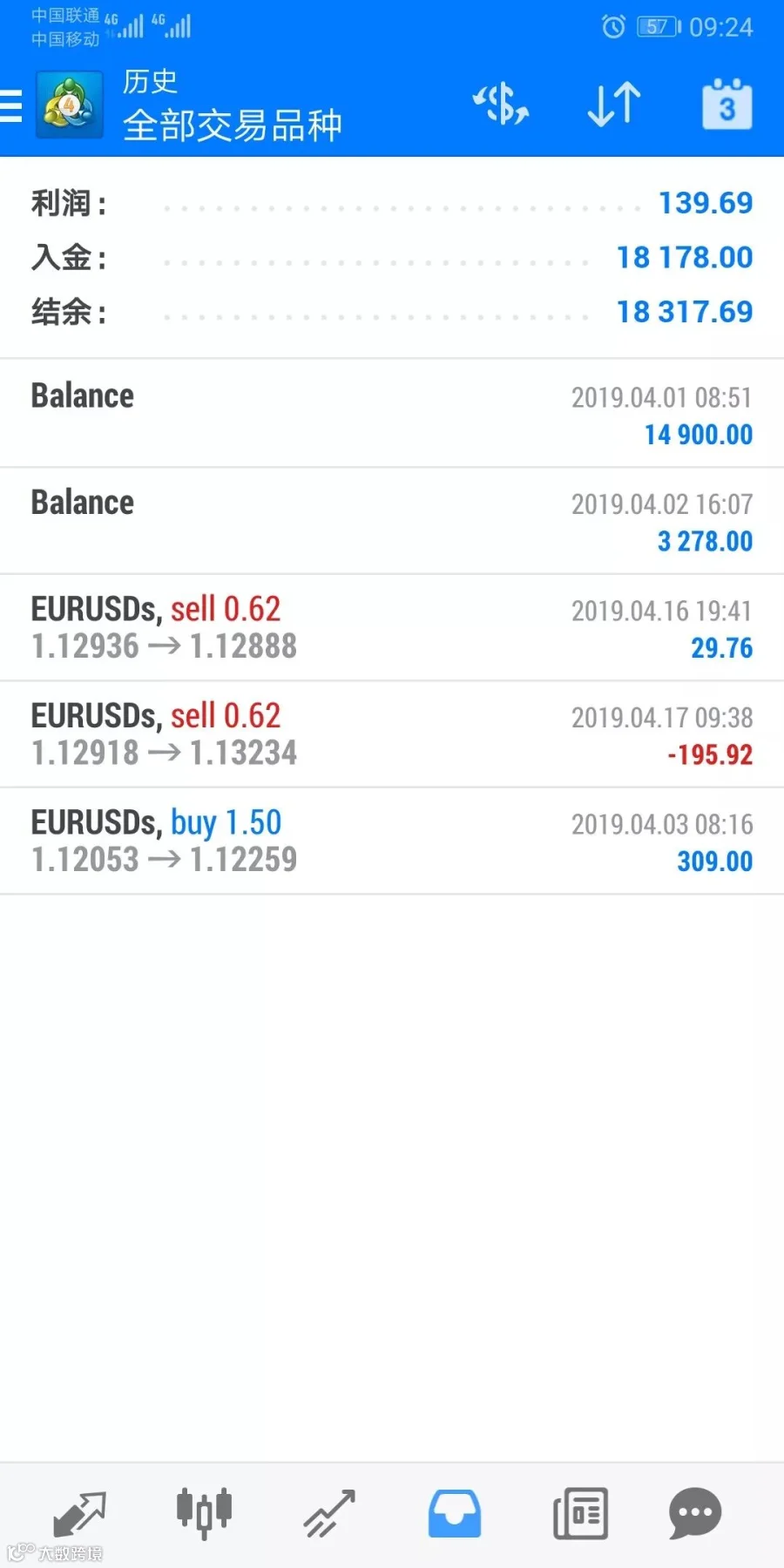This screenshot has height=1568, width=784.
Task: Switch to the Quotes tab
Action: click(79, 1514)
